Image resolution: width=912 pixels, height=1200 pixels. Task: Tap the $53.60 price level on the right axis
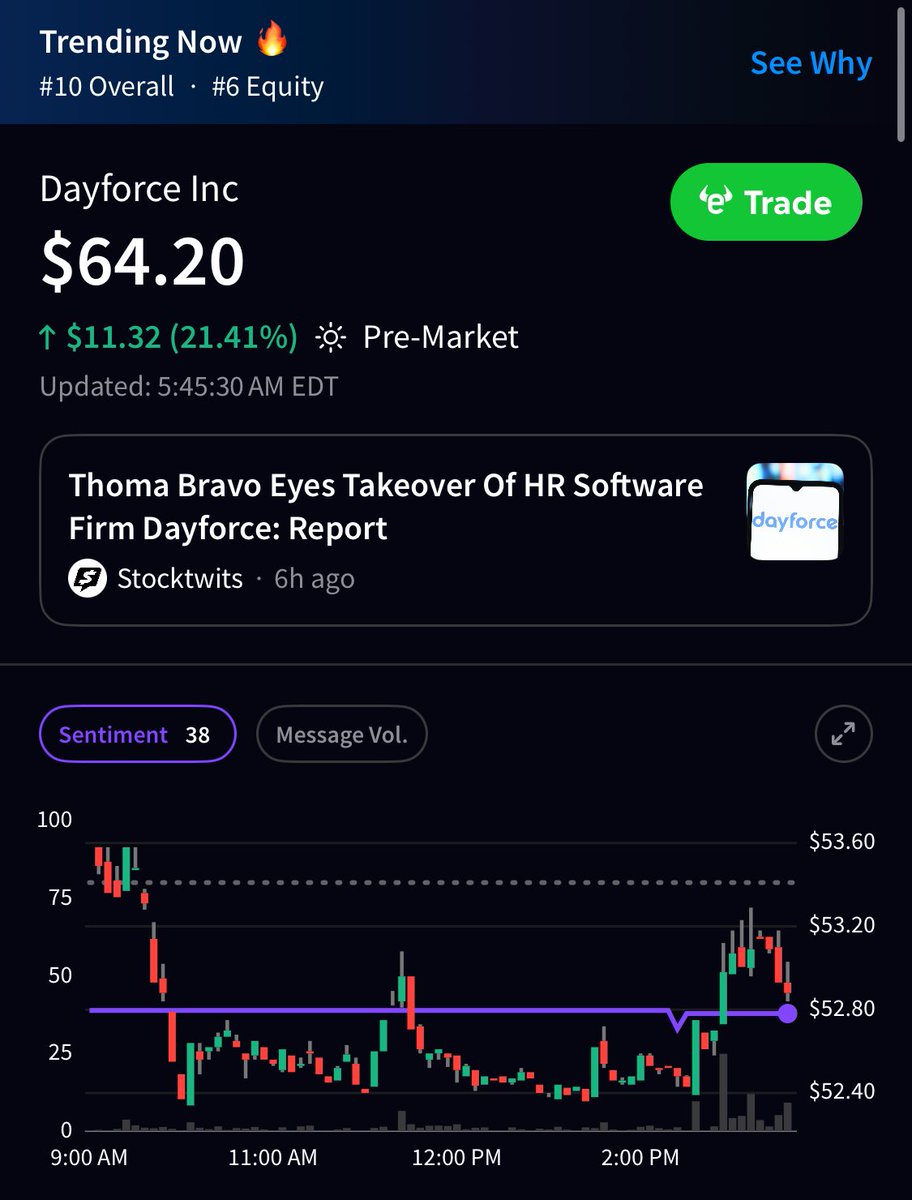(x=841, y=841)
